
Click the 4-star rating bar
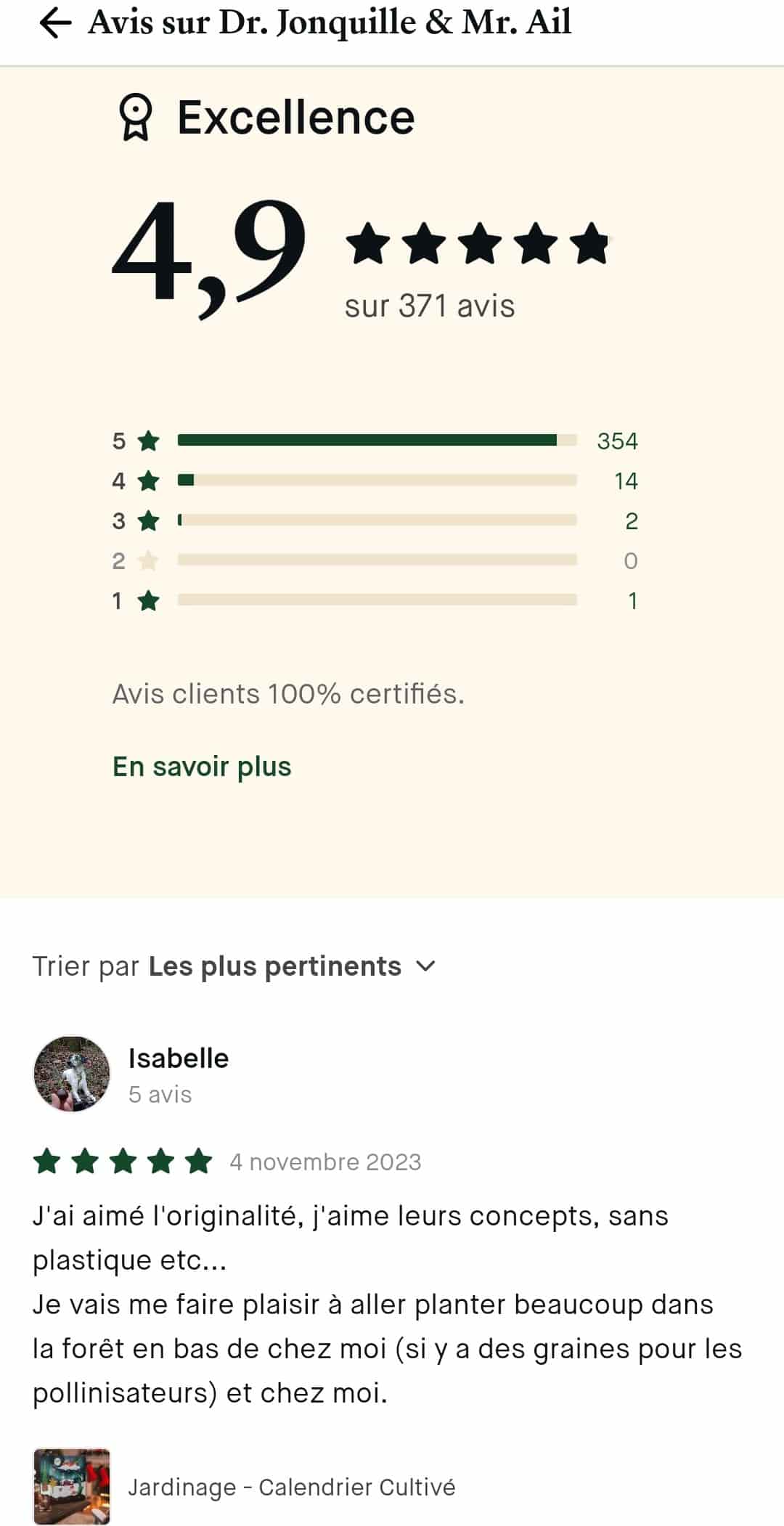coord(376,480)
